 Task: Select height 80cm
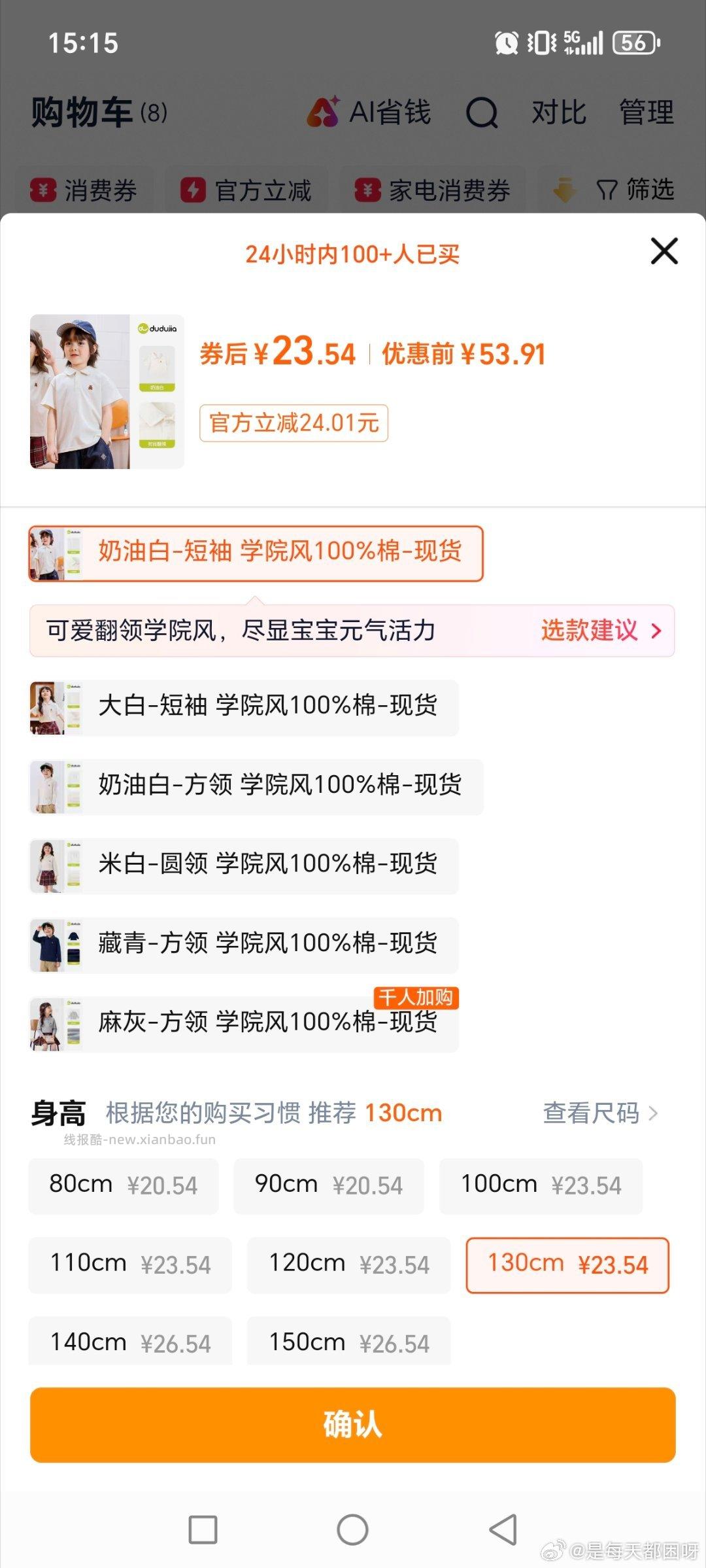pos(123,1185)
